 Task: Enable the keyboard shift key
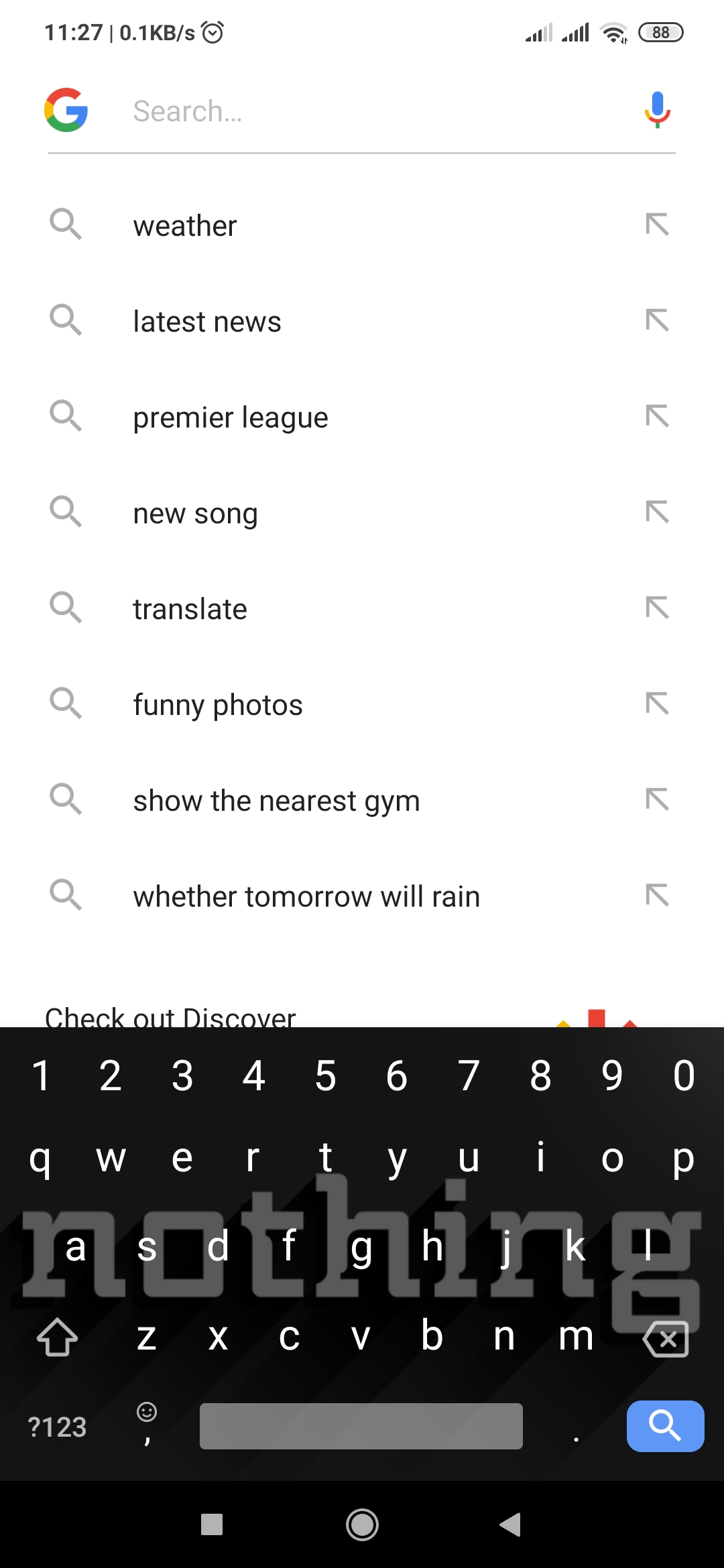tap(57, 1337)
